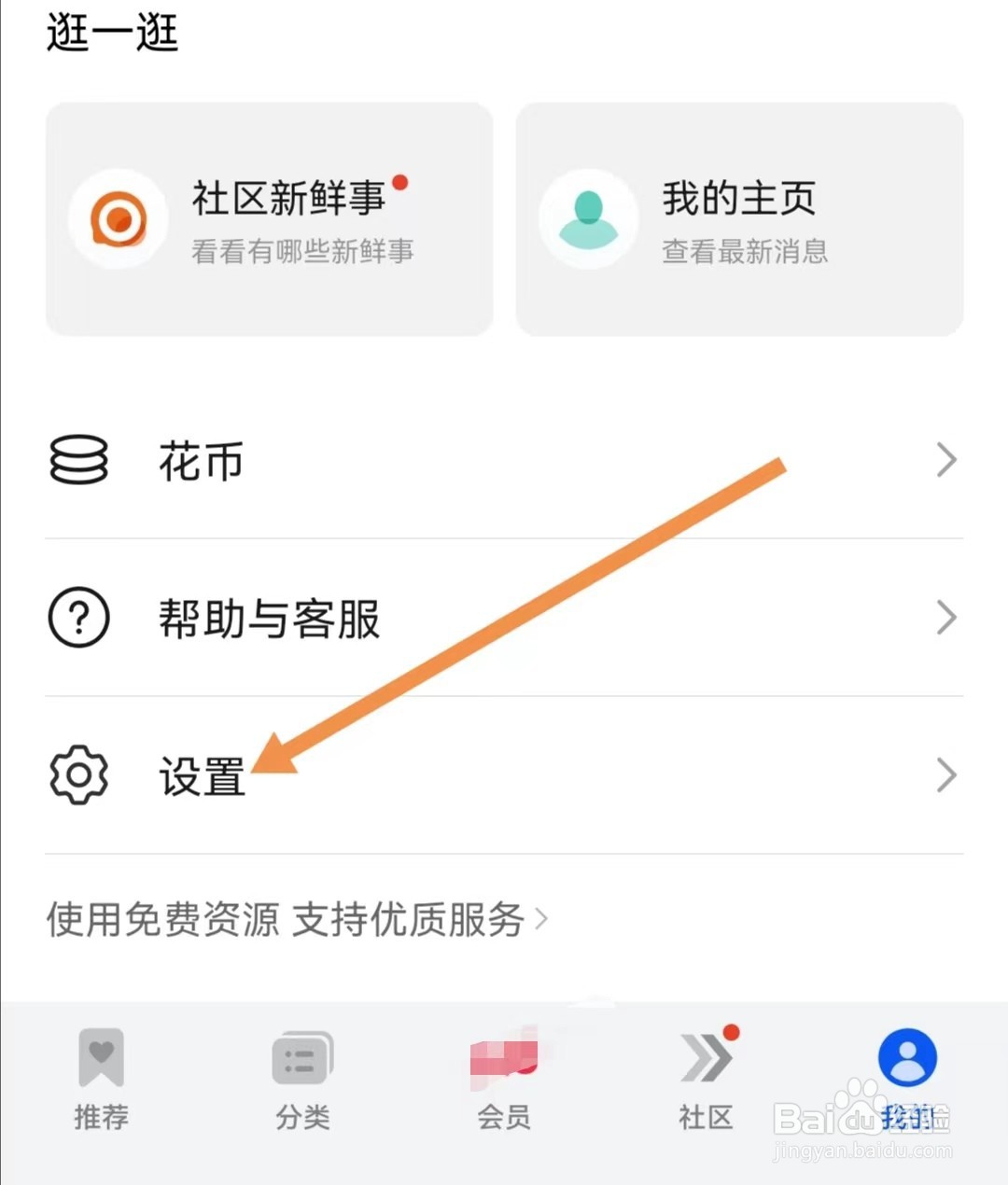The image size is (1008, 1185).
Task: Expand the 帮助与客服 row chevron
Action: click(946, 617)
